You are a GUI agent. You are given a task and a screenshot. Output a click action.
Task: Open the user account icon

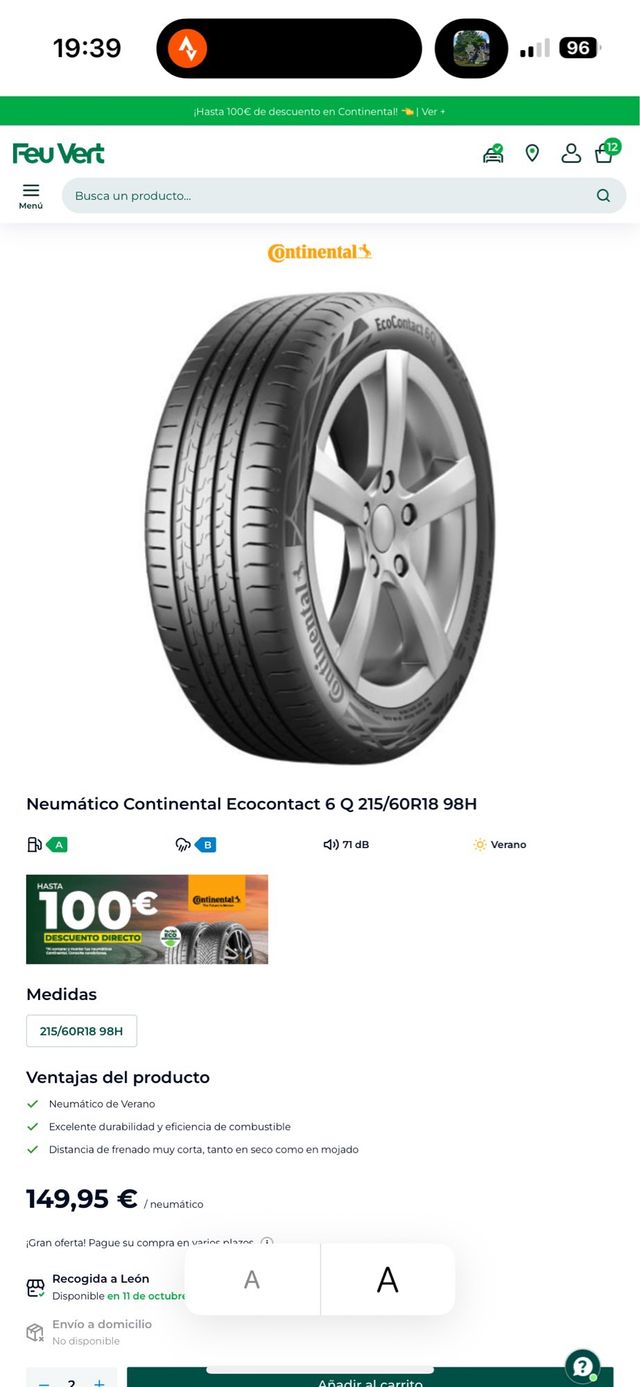click(x=571, y=153)
